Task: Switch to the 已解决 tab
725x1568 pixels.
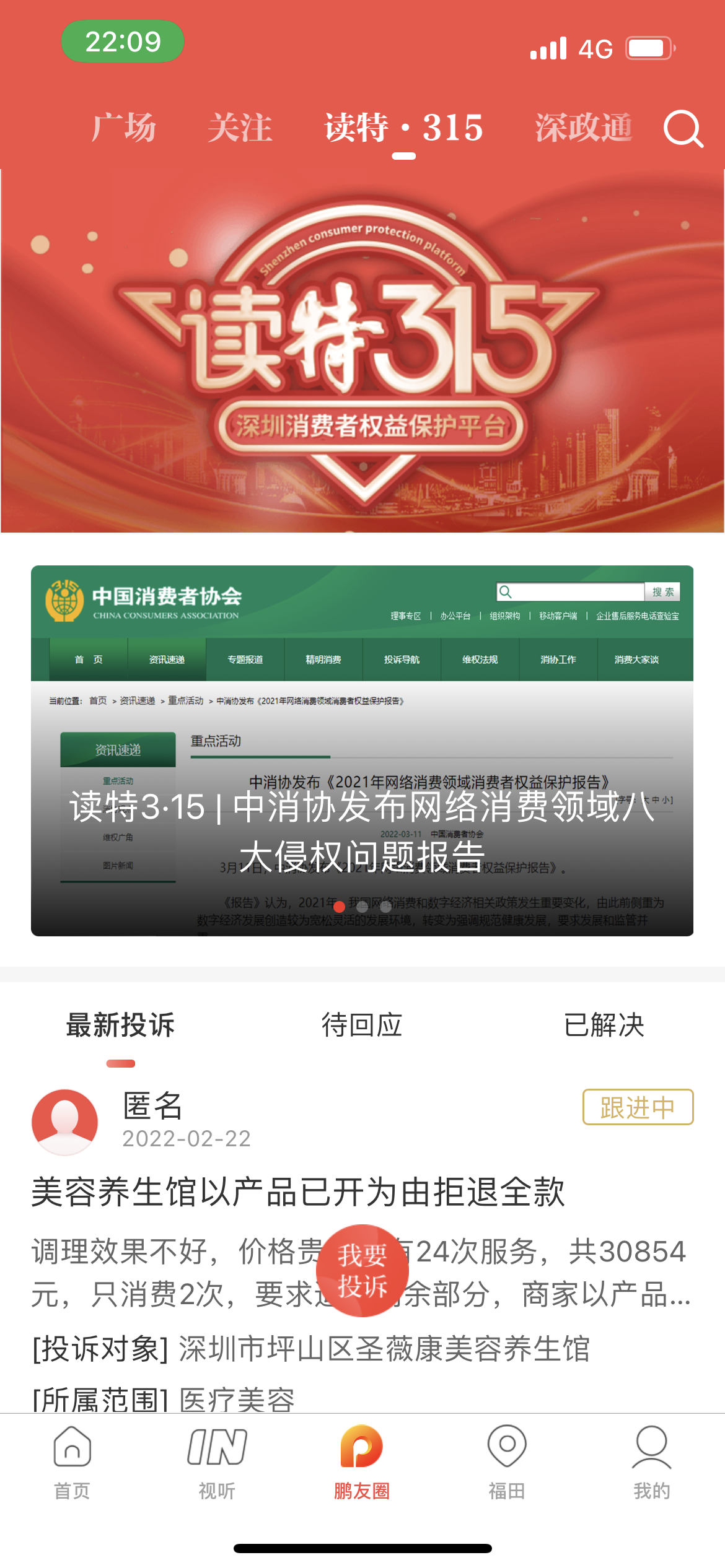Action: [604, 1025]
